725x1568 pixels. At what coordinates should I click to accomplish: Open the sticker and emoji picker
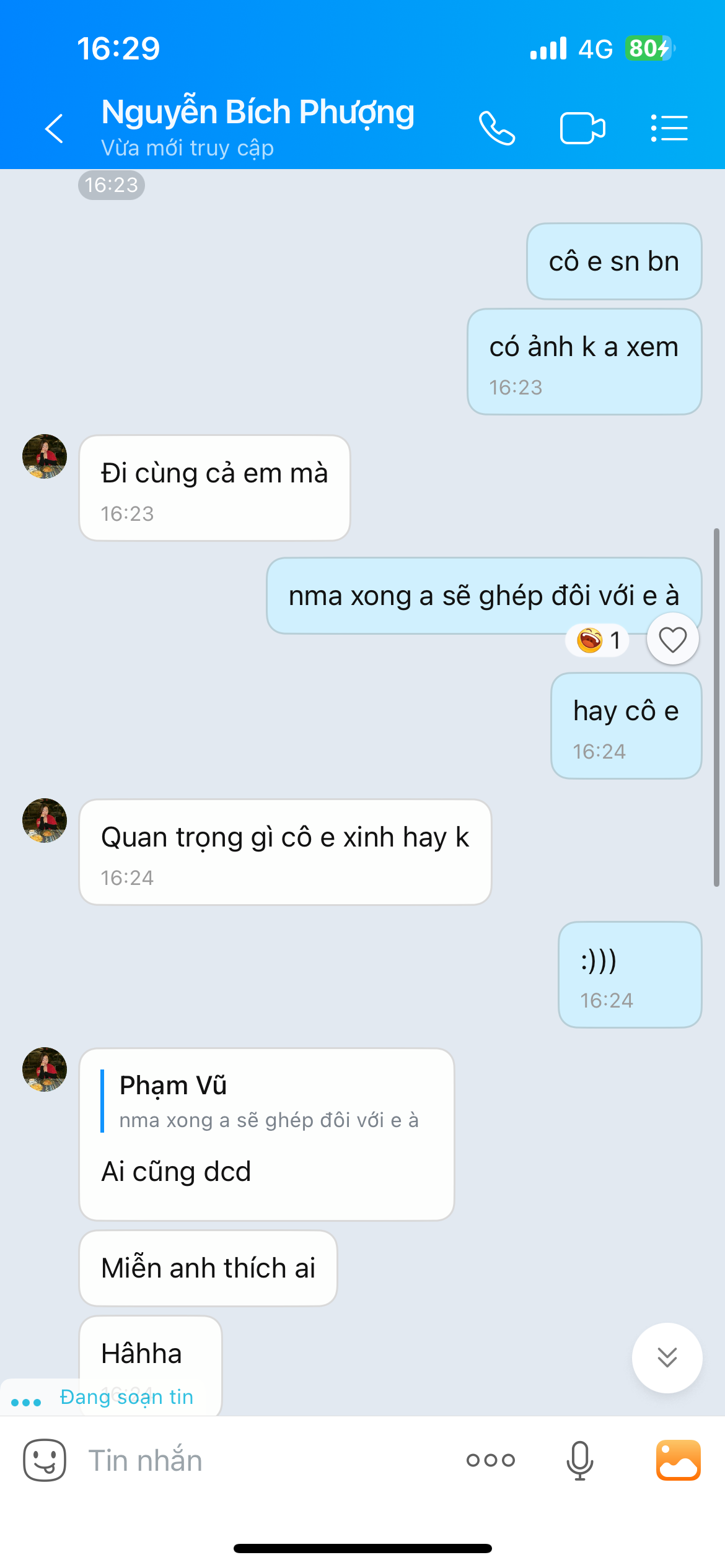point(45,1460)
